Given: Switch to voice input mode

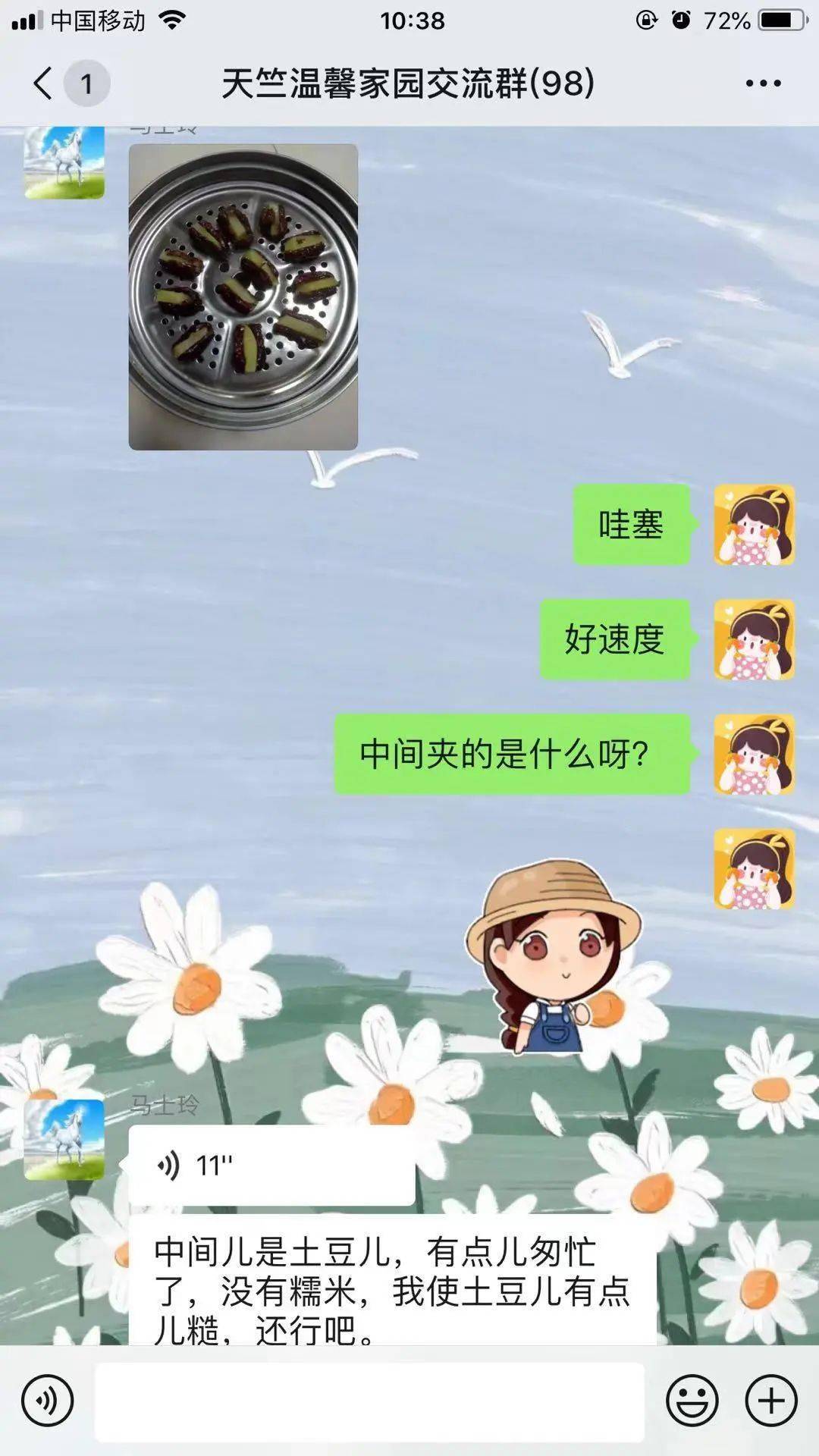Looking at the screenshot, I should 47,1400.
